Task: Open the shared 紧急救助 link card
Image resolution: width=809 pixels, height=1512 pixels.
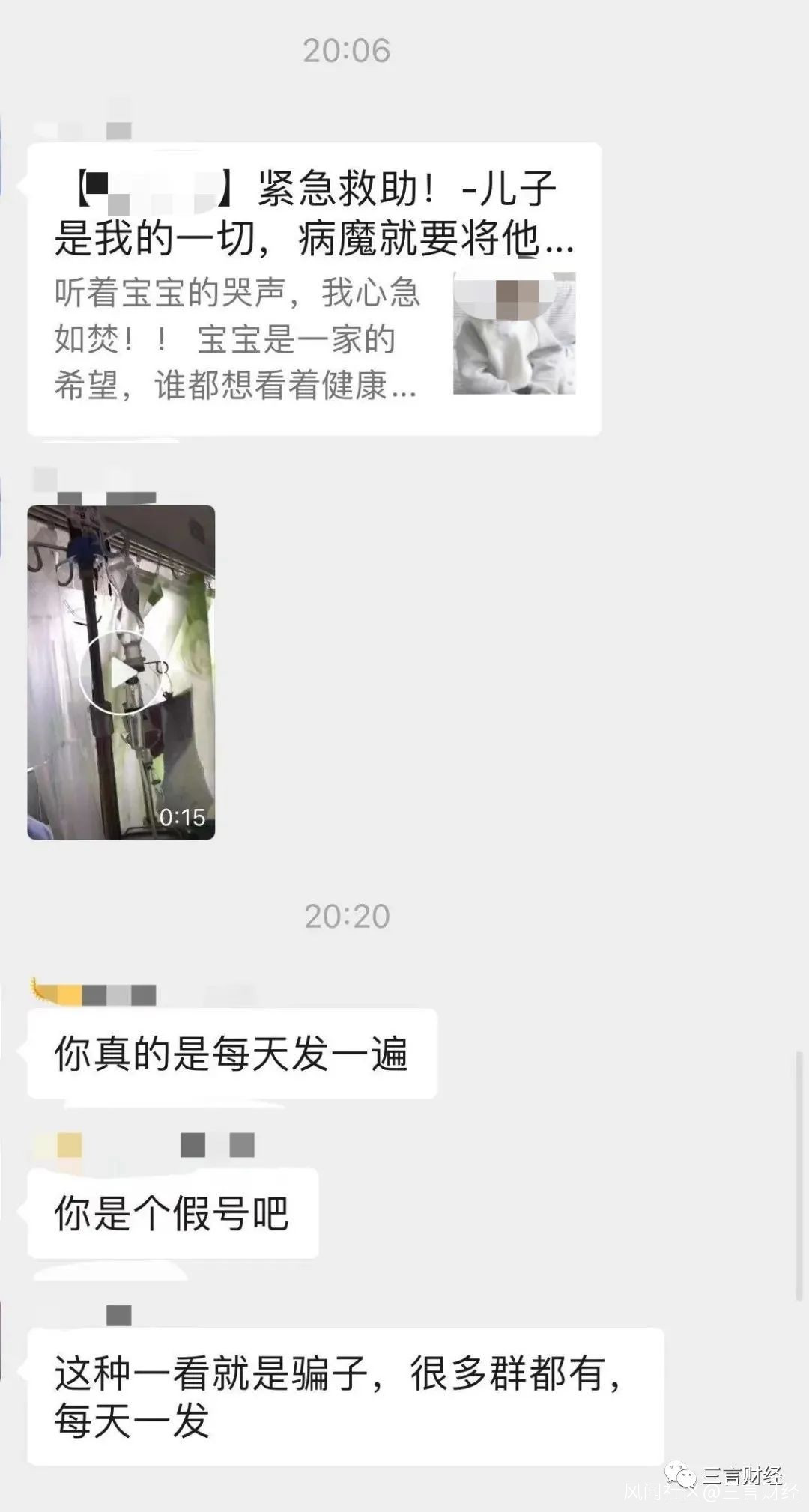Action: click(x=314, y=288)
